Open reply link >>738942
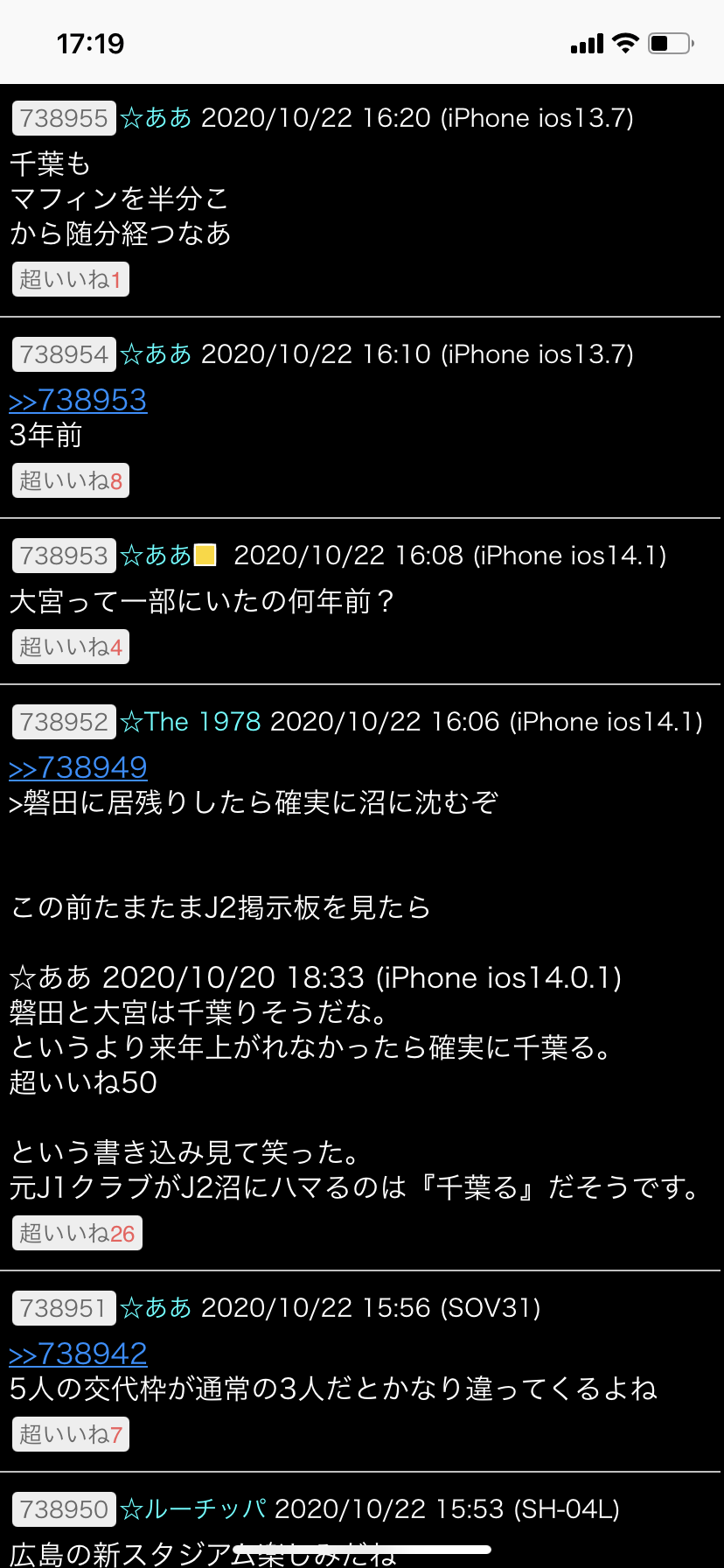Image resolution: width=724 pixels, height=1568 pixels. pyautogui.click(x=78, y=1354)
